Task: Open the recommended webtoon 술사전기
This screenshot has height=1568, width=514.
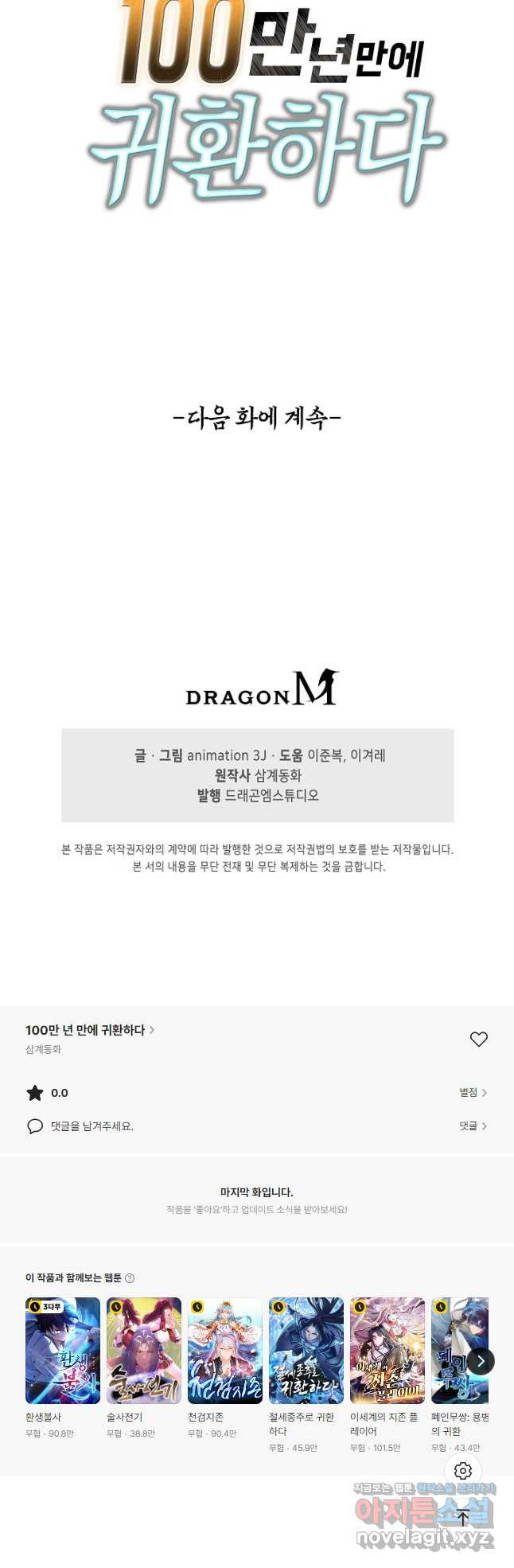Action: tap(143, 1351)
